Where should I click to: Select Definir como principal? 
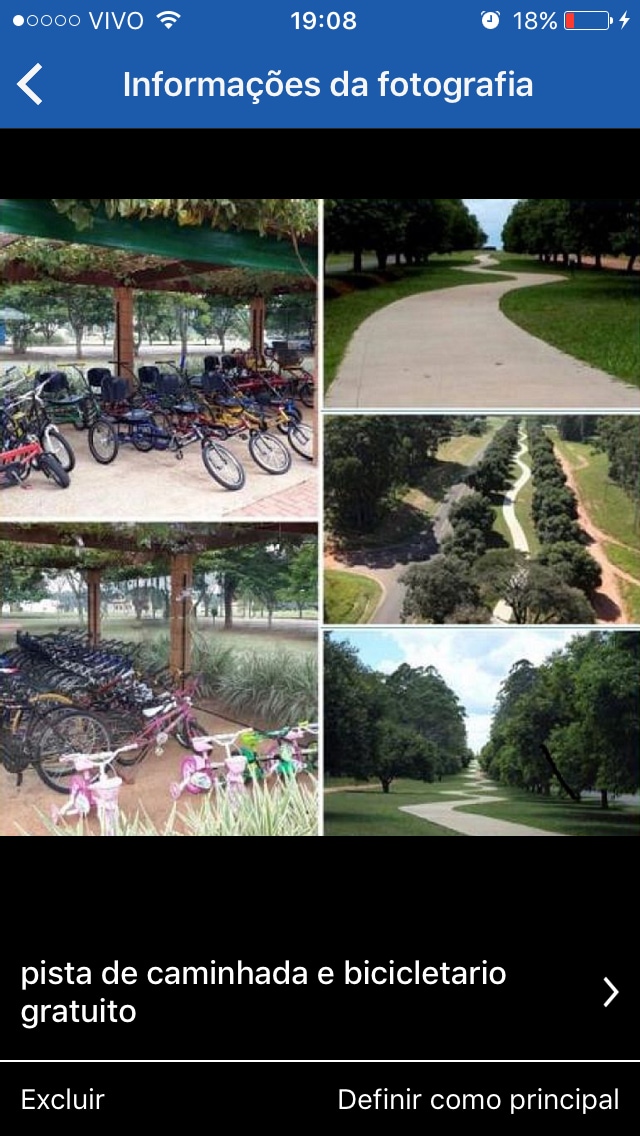point(478,1100)
